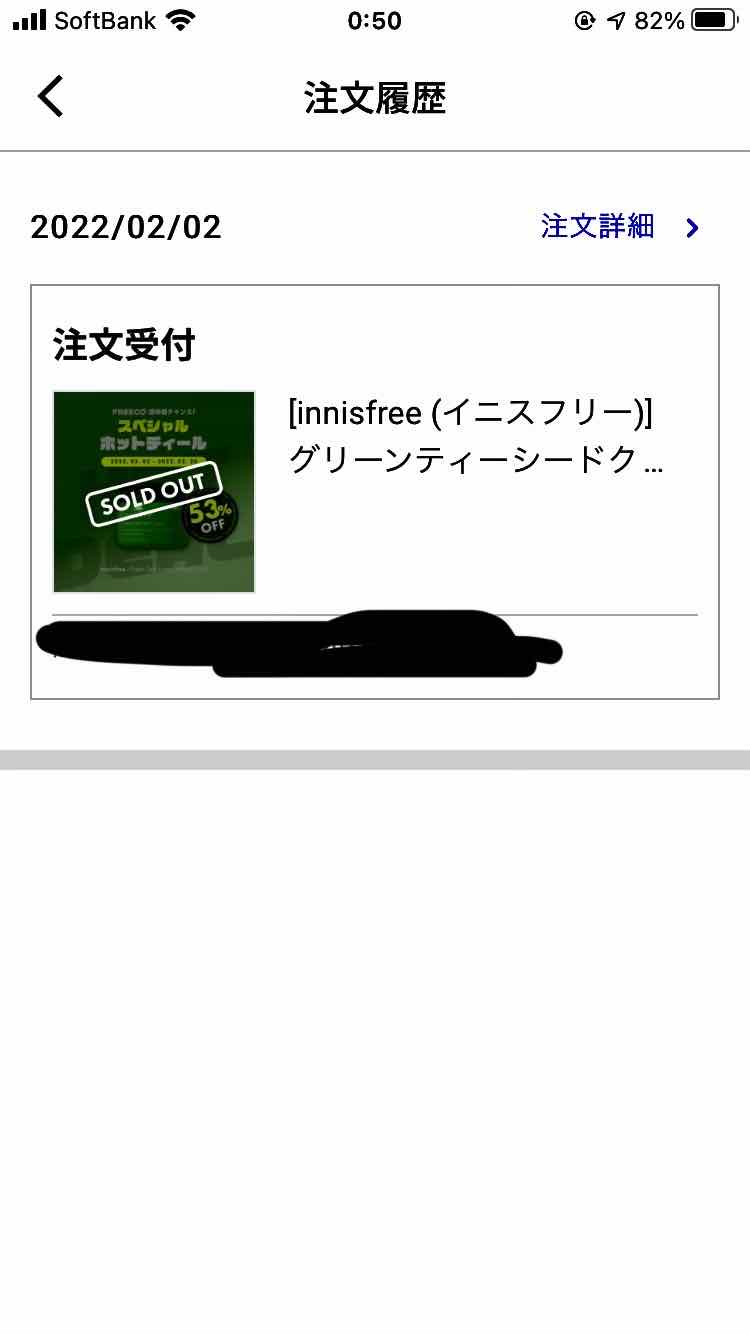
Task: Open the innisfree グリーンティーシード order card
Action: click(375, 492)
